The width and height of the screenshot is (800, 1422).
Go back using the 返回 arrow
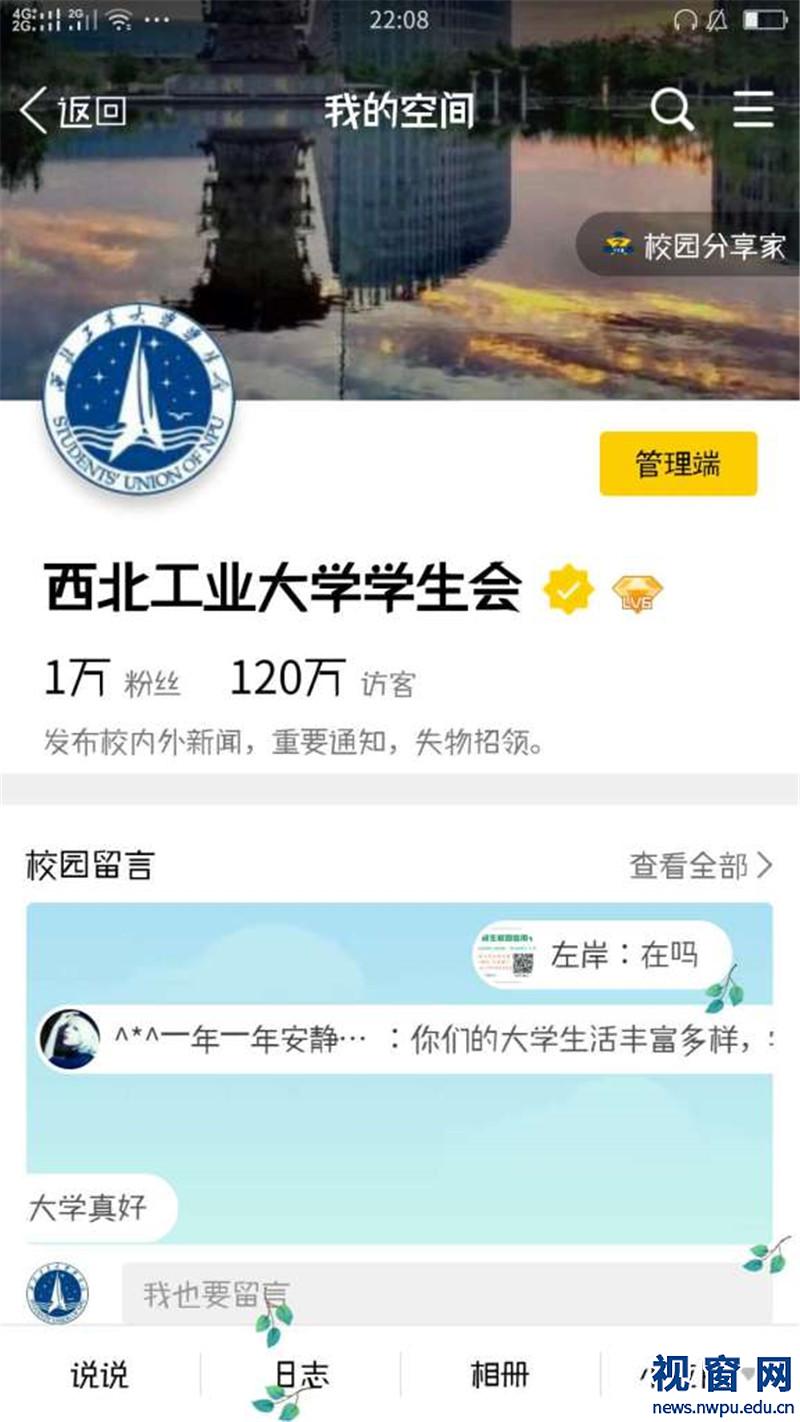[x=73, y=110]
